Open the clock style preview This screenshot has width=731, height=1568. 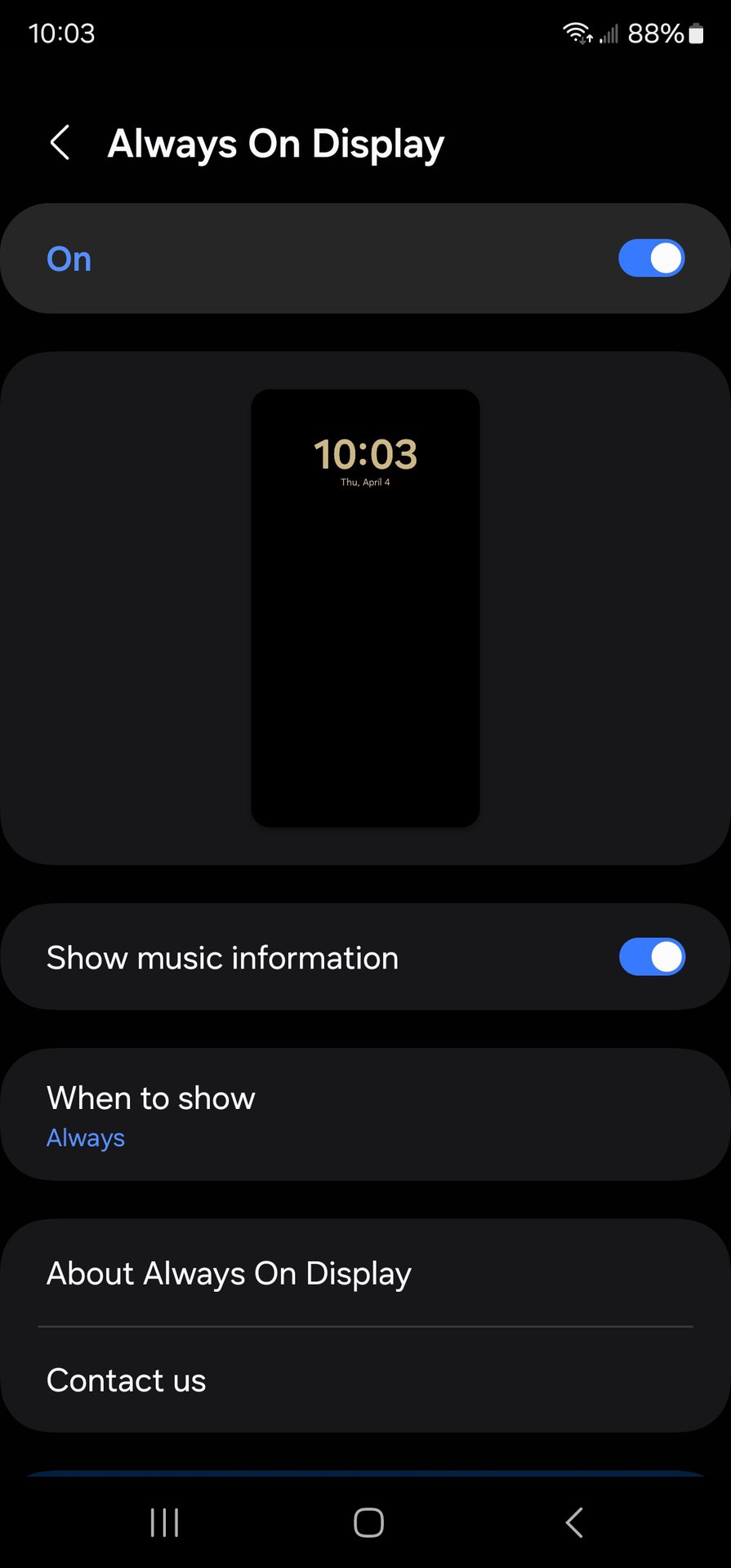365,608
